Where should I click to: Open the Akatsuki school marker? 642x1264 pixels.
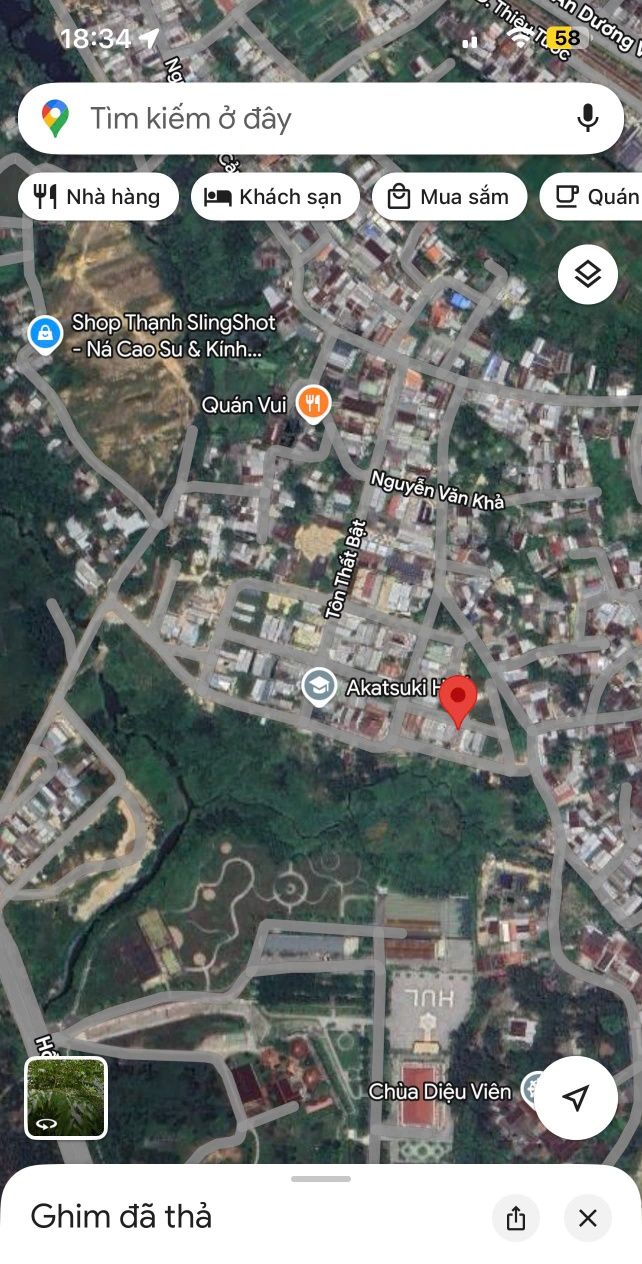coord(319,688)
